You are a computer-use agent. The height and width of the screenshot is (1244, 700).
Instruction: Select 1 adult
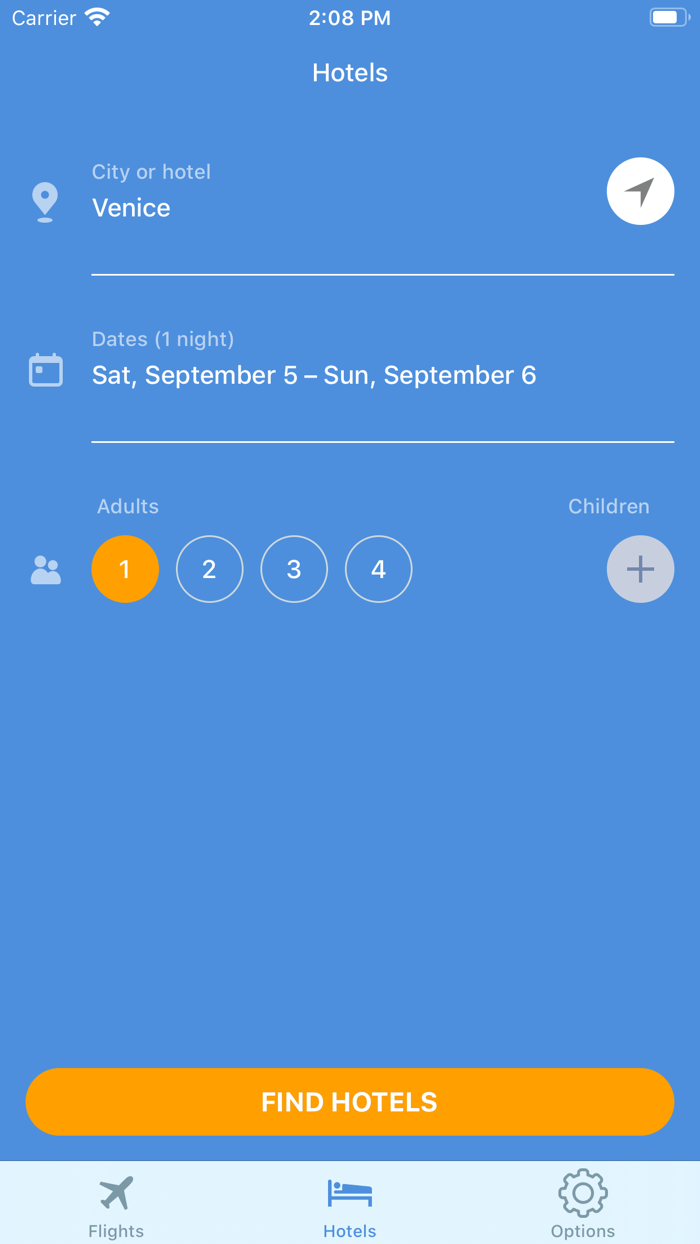125,569
